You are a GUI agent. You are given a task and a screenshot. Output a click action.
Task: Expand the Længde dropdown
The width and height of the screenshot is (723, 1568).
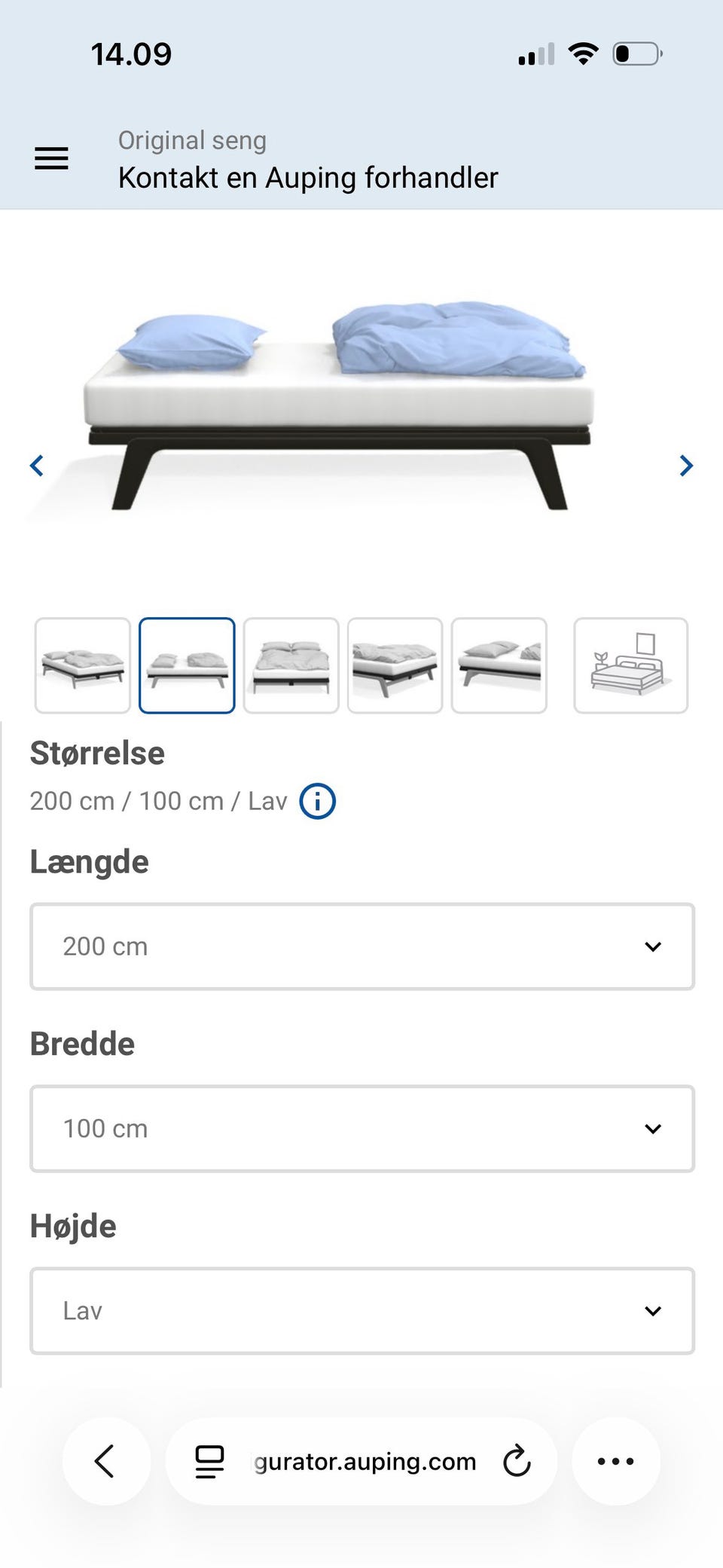pos(362,946)
